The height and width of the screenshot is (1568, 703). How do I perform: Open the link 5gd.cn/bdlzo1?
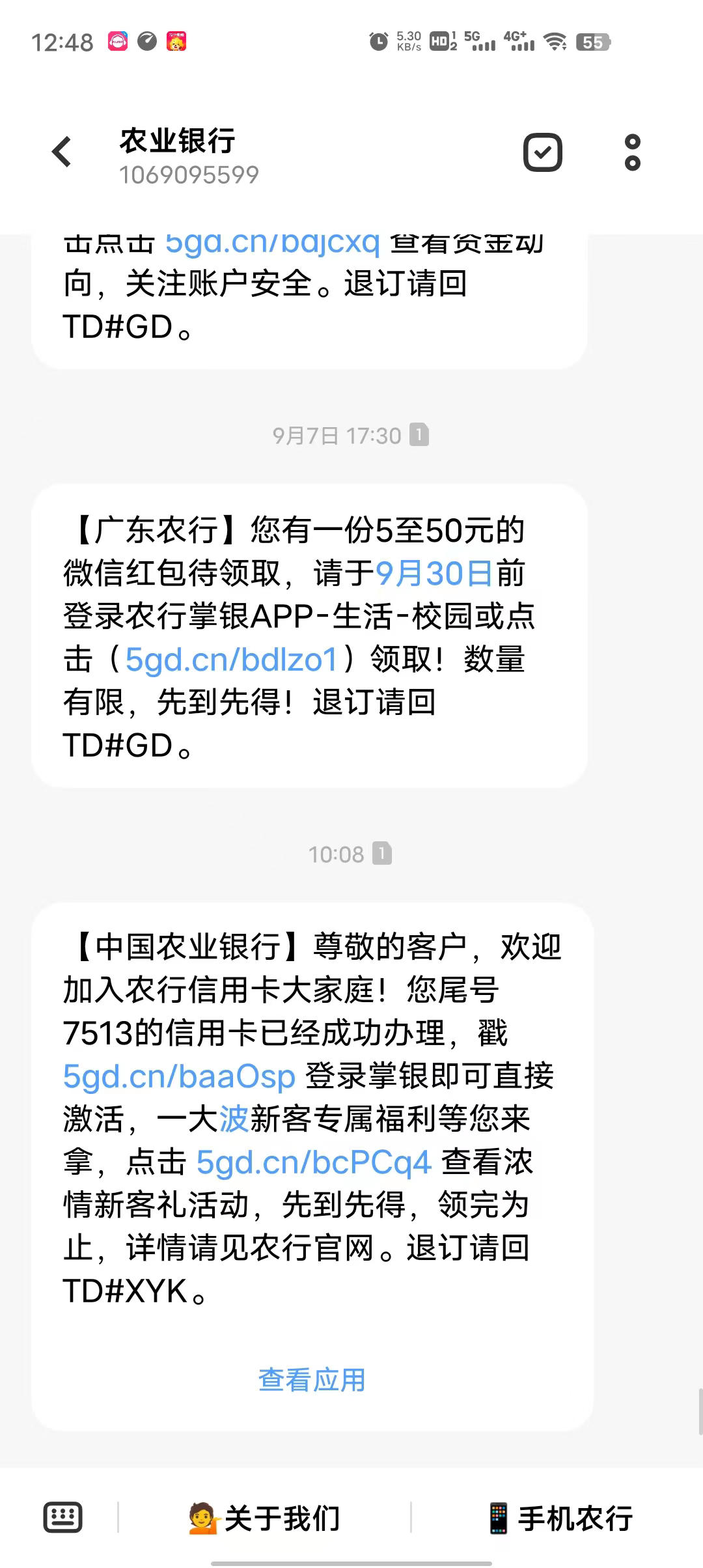[x=232, y=659]
